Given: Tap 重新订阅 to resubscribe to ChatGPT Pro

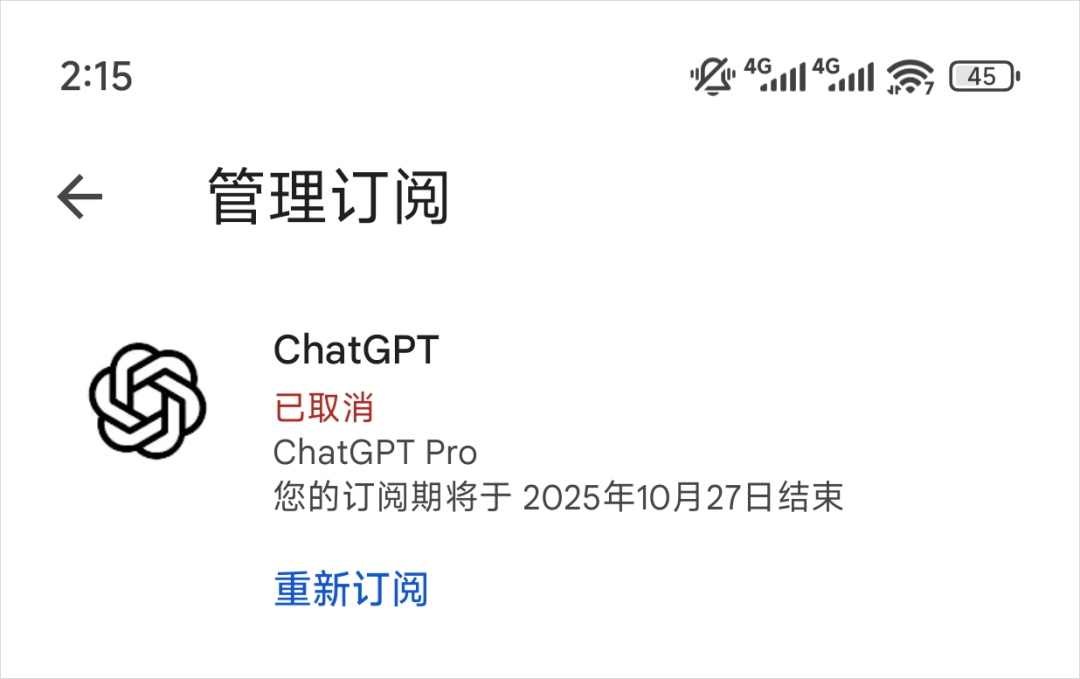Looking at the screenshot, I should coord(351,589).
